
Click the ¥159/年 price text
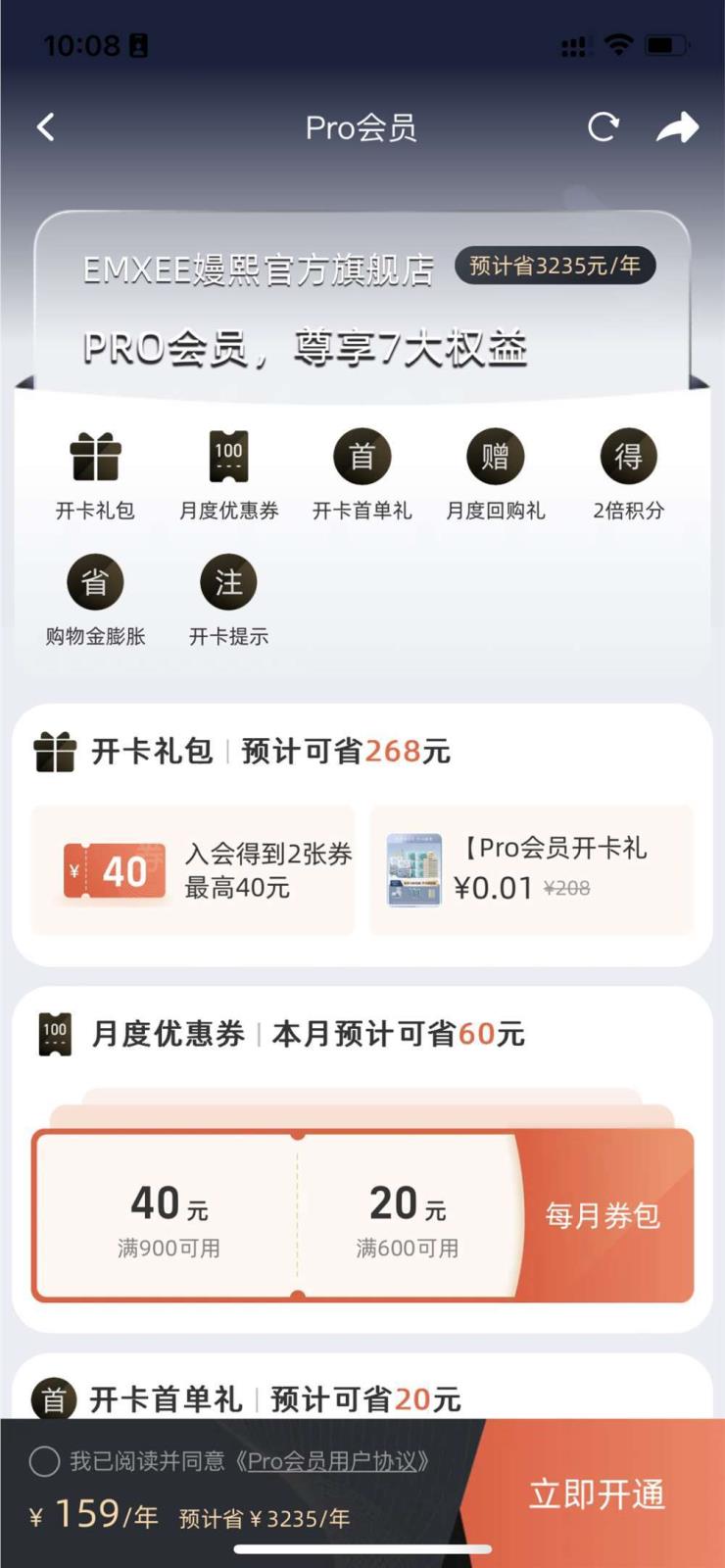[x=93, y=1514]
